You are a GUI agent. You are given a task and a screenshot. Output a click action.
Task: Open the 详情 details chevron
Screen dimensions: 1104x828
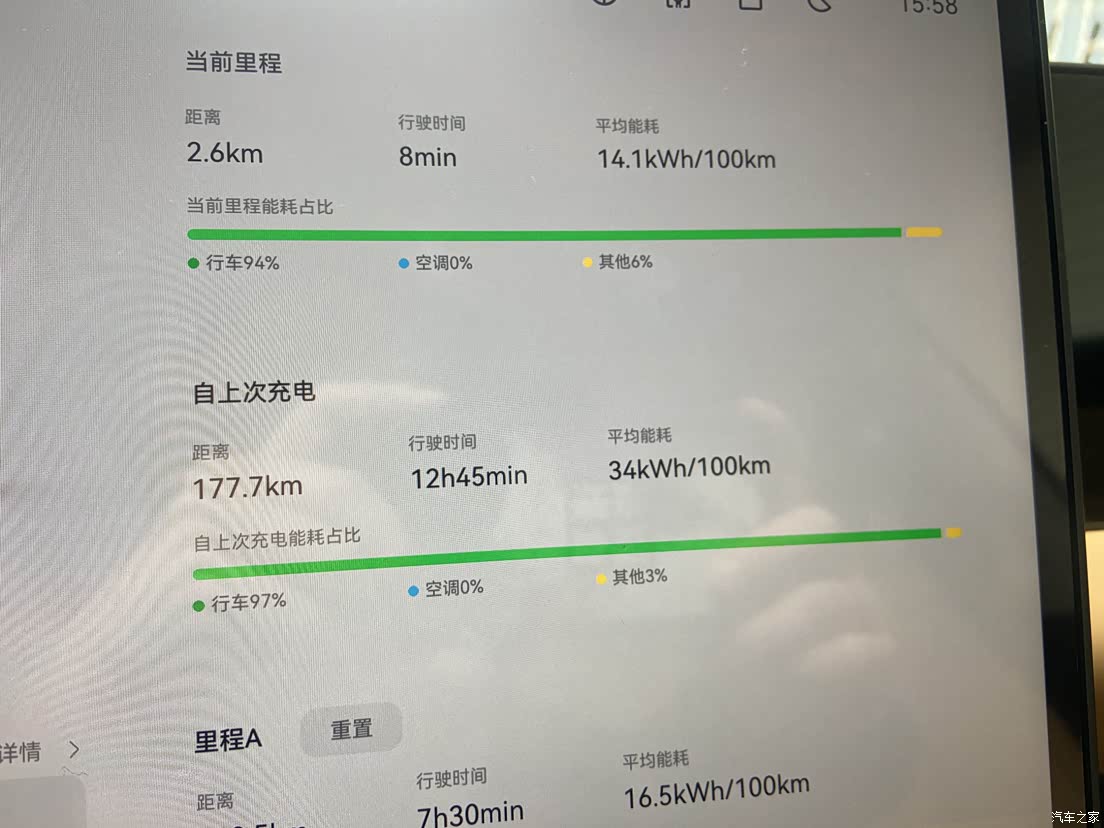click(x=73, y=748)
